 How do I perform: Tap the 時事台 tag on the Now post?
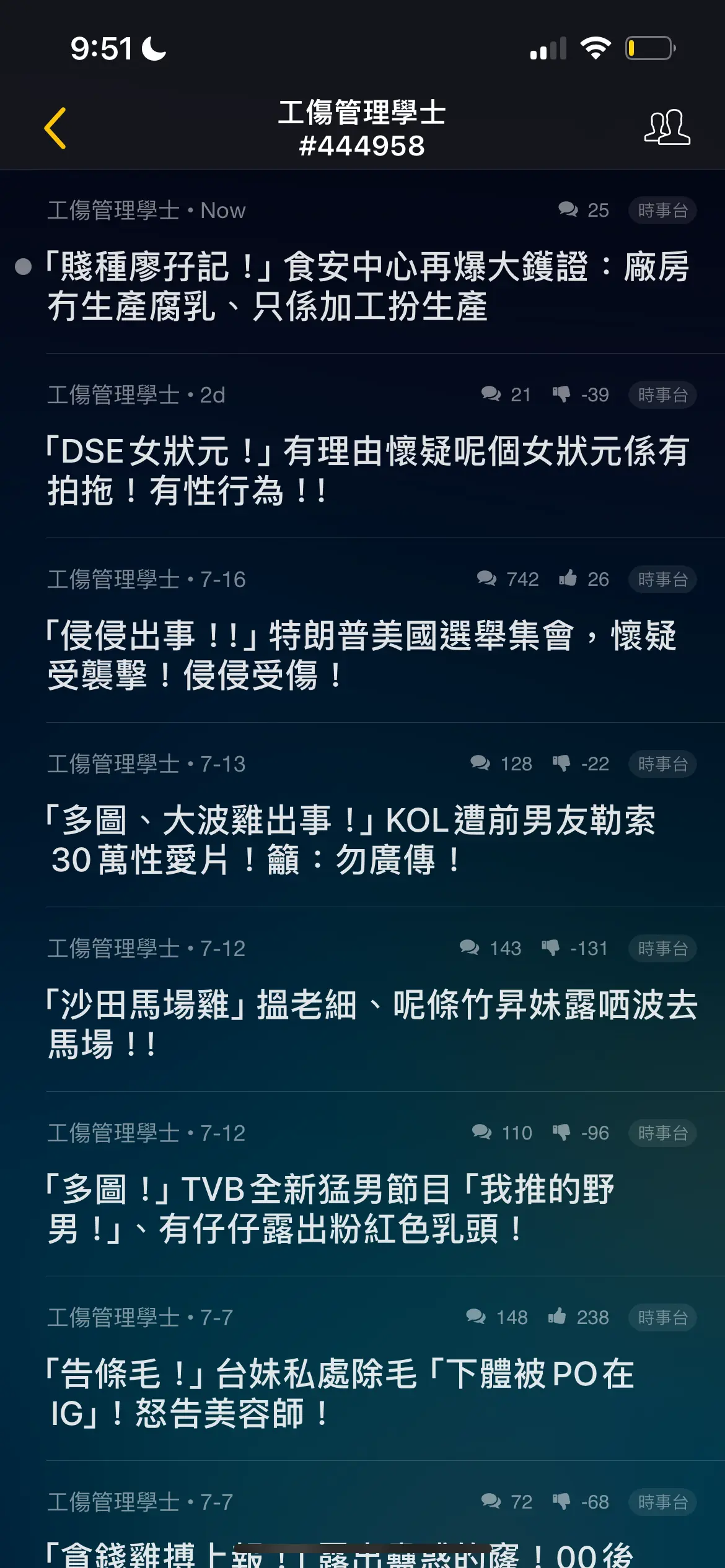coord(662,211)
